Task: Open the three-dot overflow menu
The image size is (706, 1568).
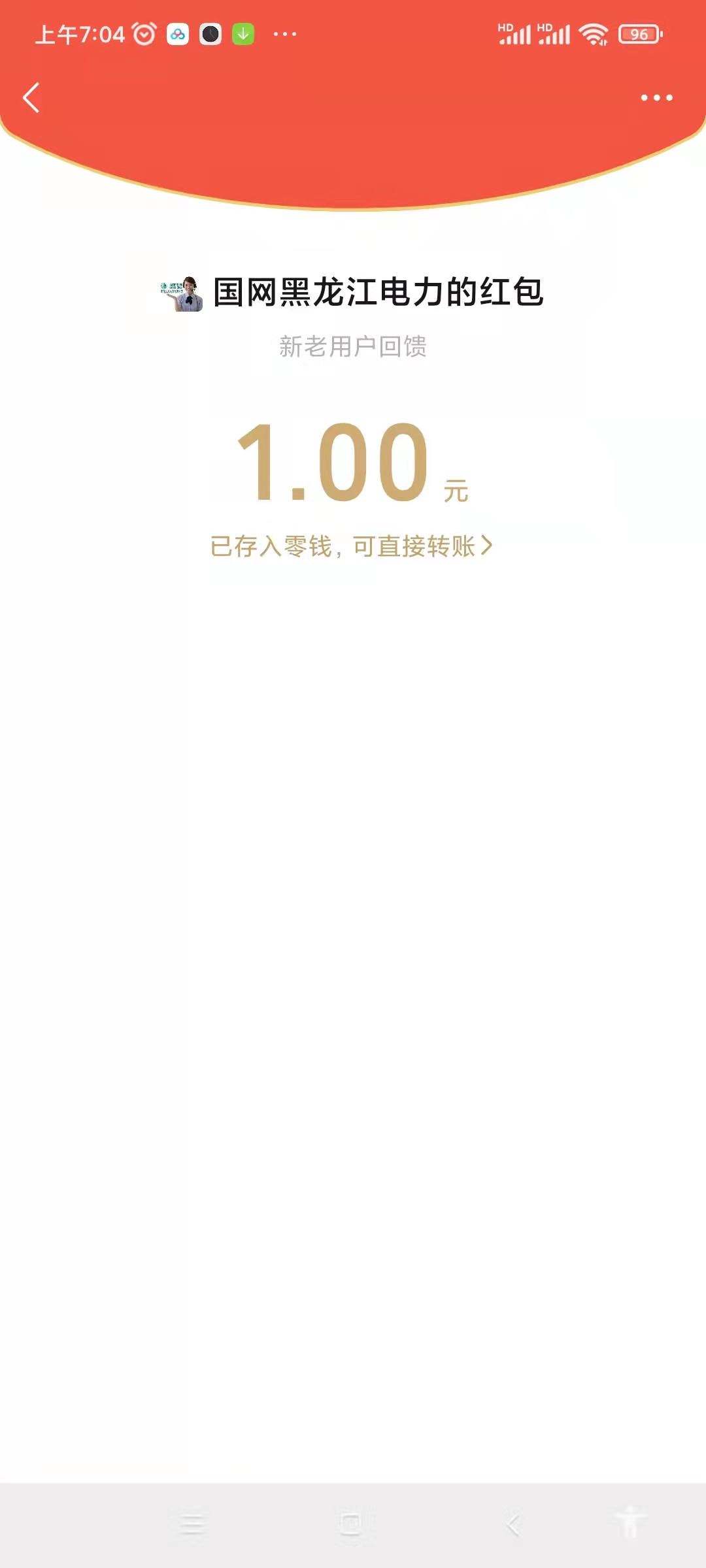Action: [656, 98]
